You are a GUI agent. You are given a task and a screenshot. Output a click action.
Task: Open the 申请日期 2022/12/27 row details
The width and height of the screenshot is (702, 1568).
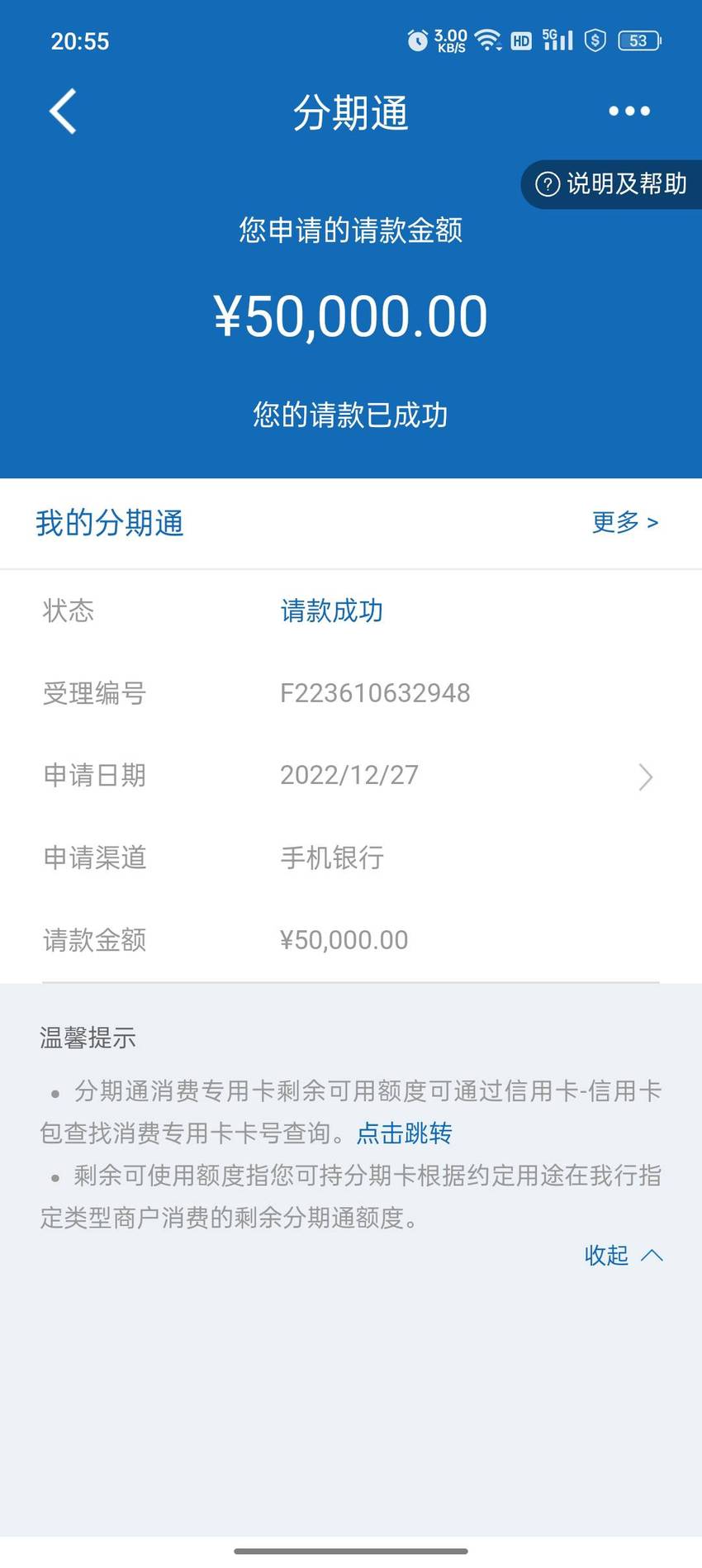click(x=351, y=775)
